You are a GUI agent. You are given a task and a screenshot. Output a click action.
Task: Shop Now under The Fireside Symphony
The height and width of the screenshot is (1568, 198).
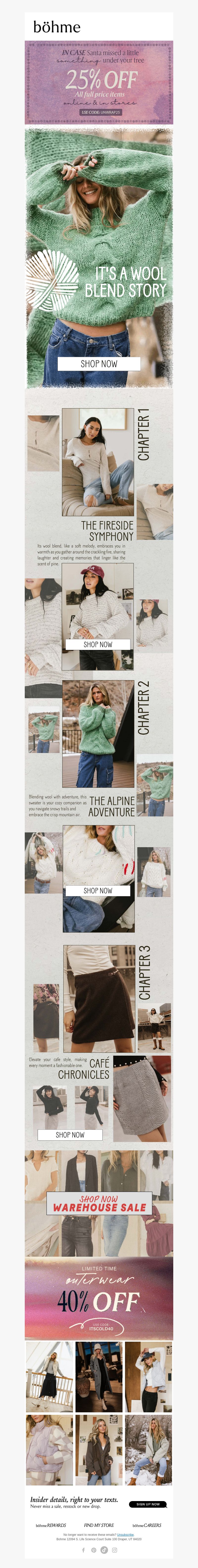[98, 644]
